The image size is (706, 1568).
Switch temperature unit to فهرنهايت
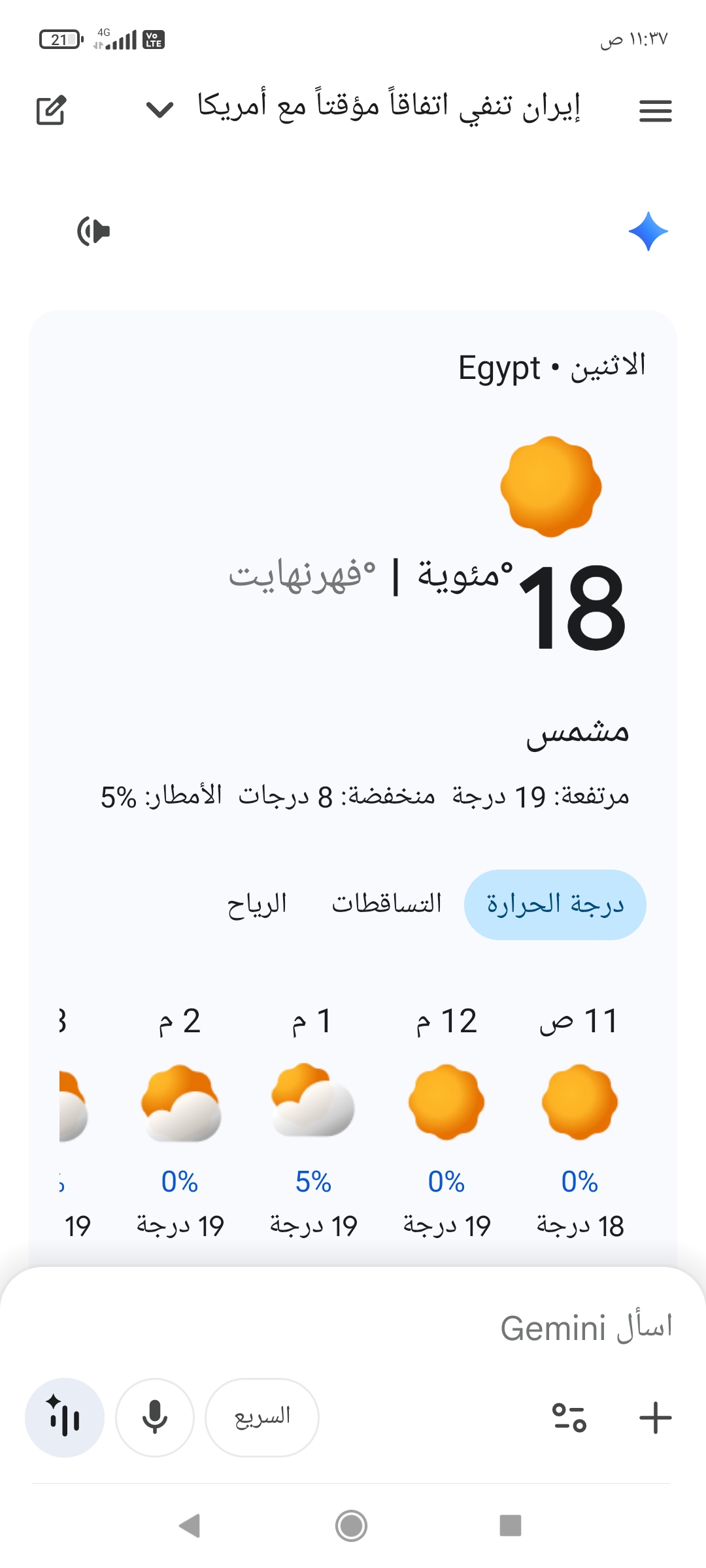(302, 575)
